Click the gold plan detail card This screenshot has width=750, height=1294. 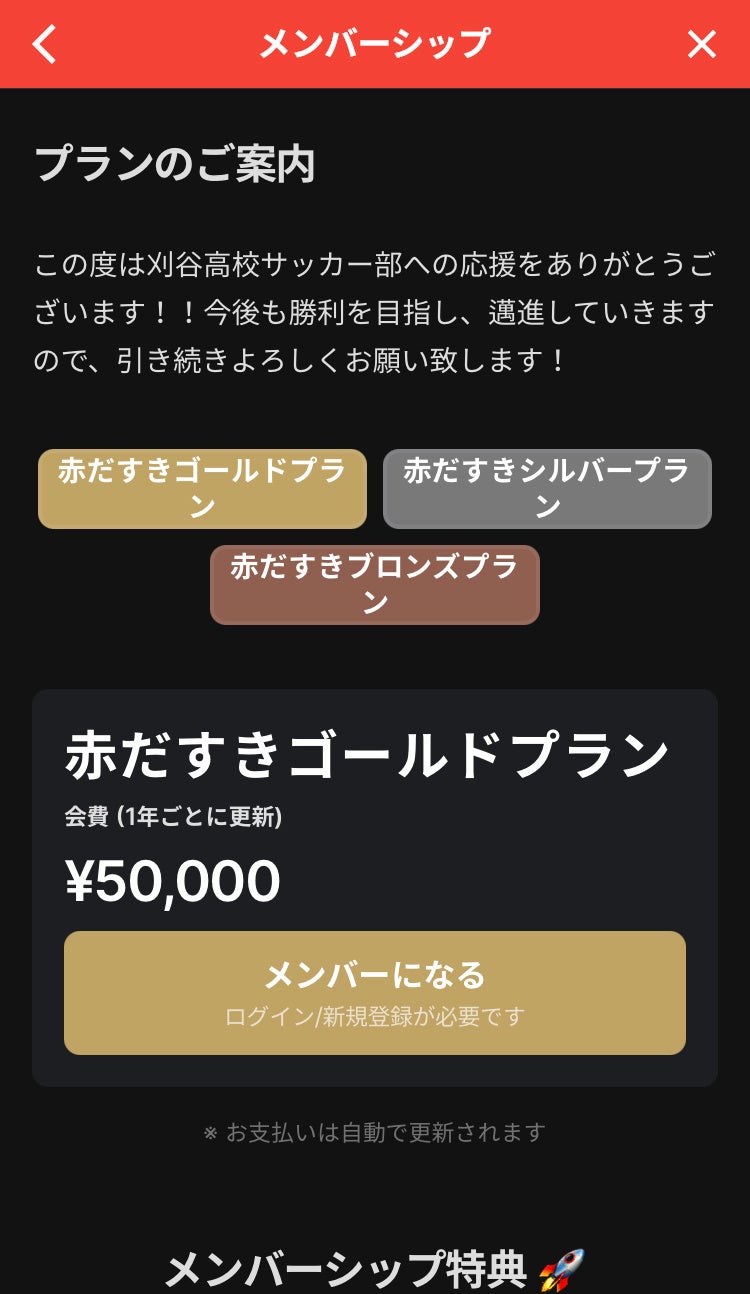click(x=374, y=885)
